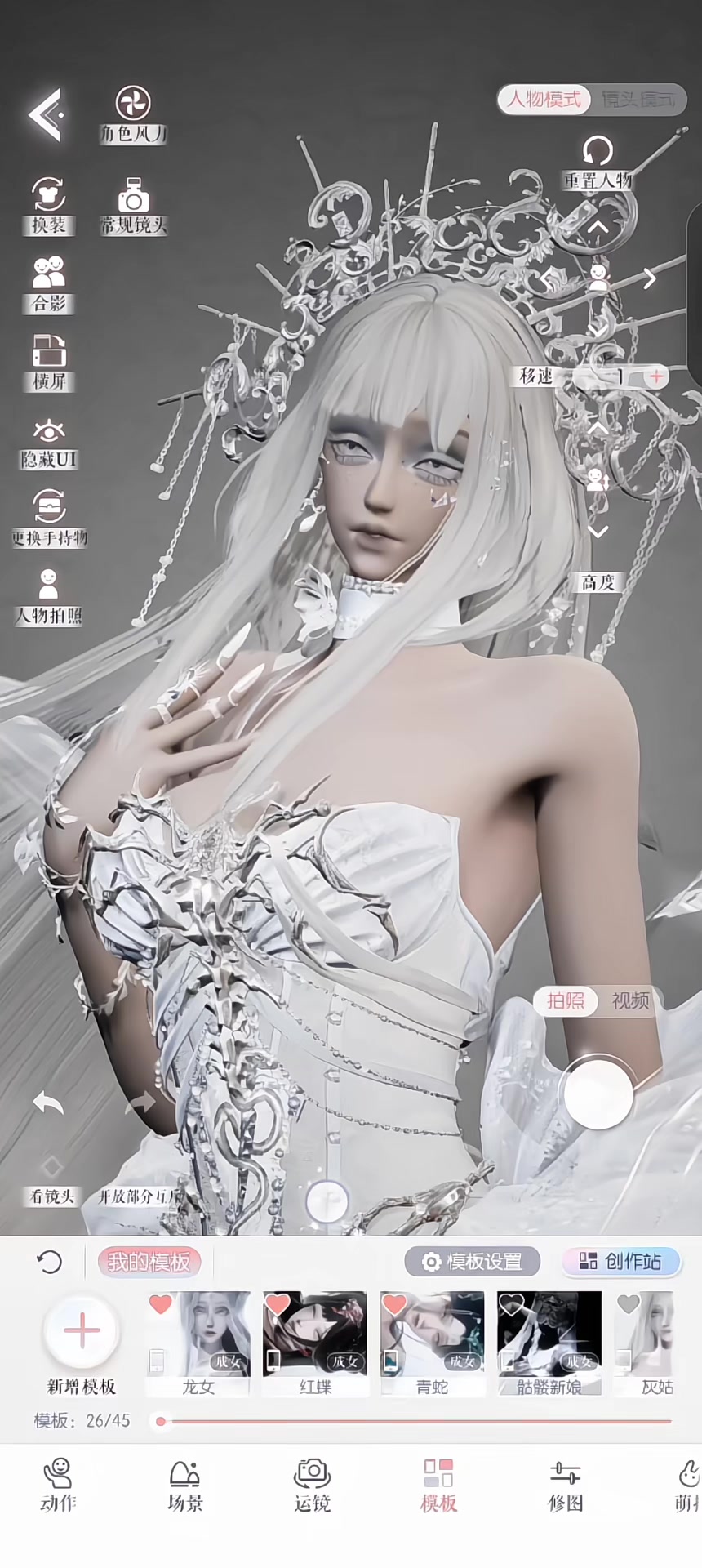Image resolution: width=702 pixels, height=1568 pixels.
Task: Open 创作站 creation station
Action: click(x=621, y=1262)
